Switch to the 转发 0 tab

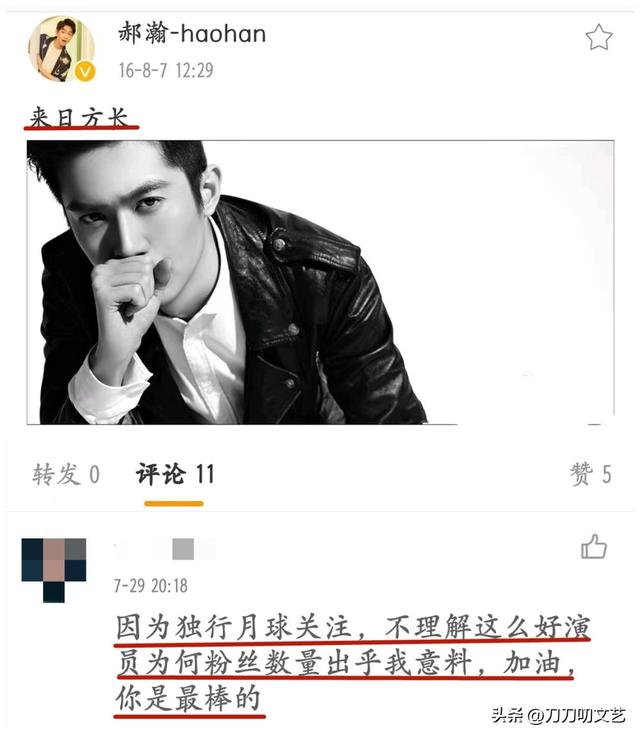click(66, 474)
